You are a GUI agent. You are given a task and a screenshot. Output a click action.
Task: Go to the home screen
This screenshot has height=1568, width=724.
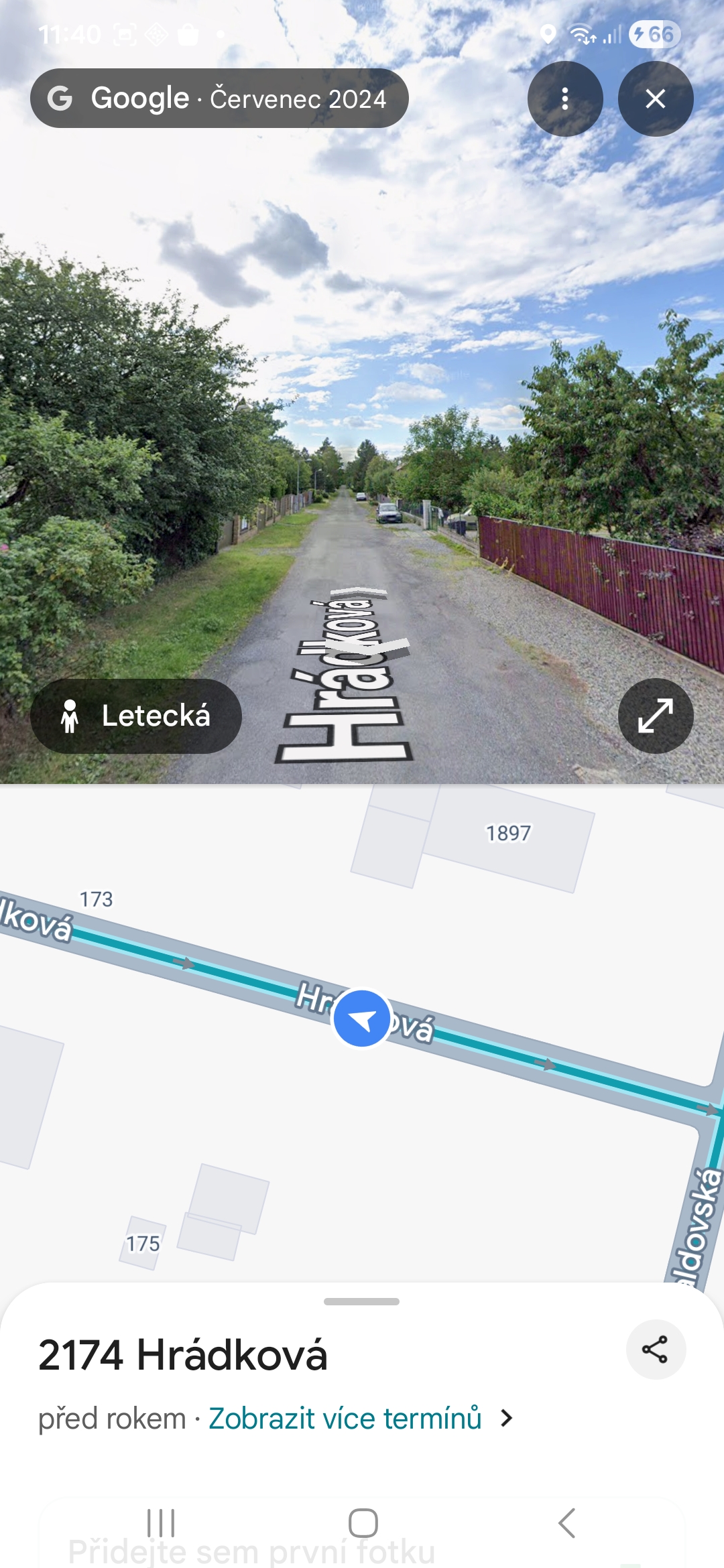point(363,1523)
